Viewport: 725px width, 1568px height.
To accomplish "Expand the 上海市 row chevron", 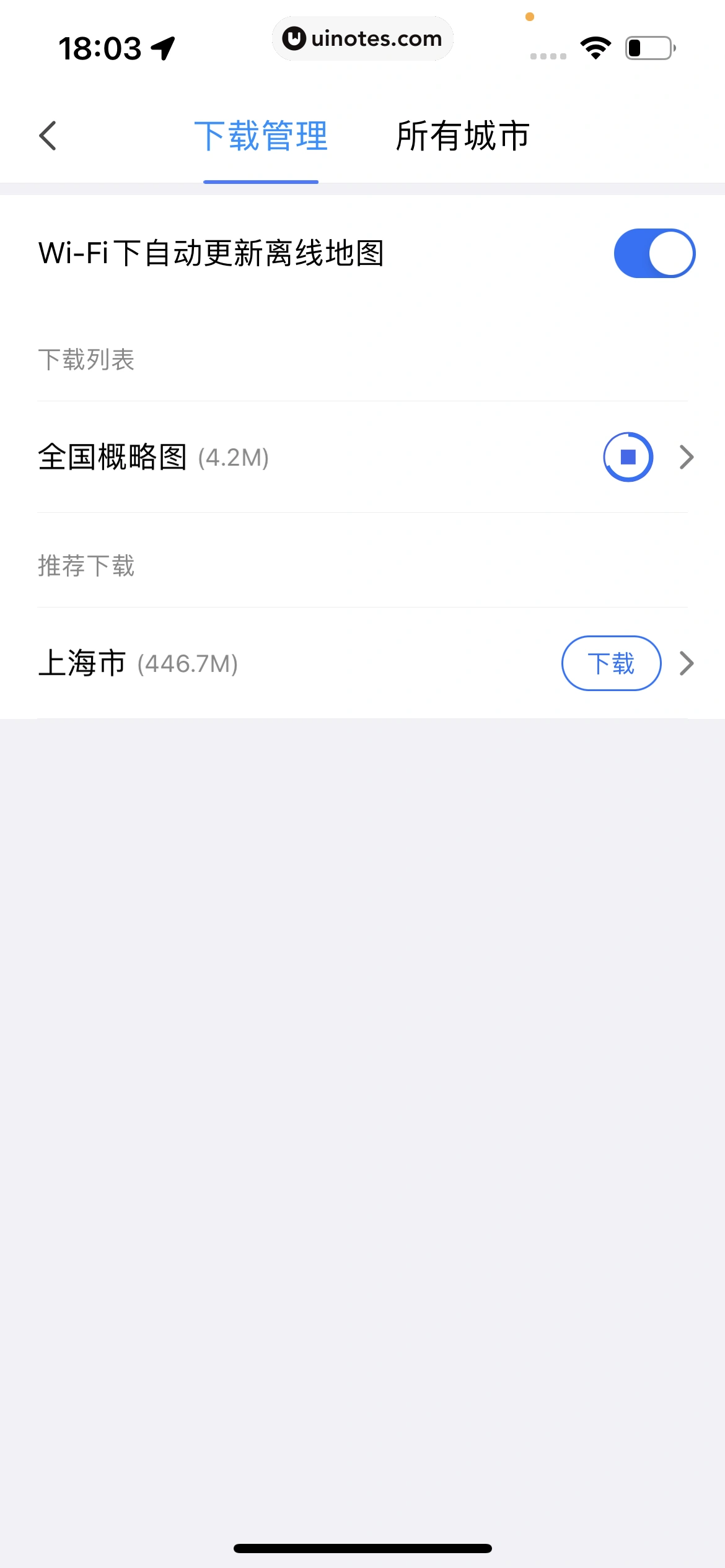I will pos(686,663).
